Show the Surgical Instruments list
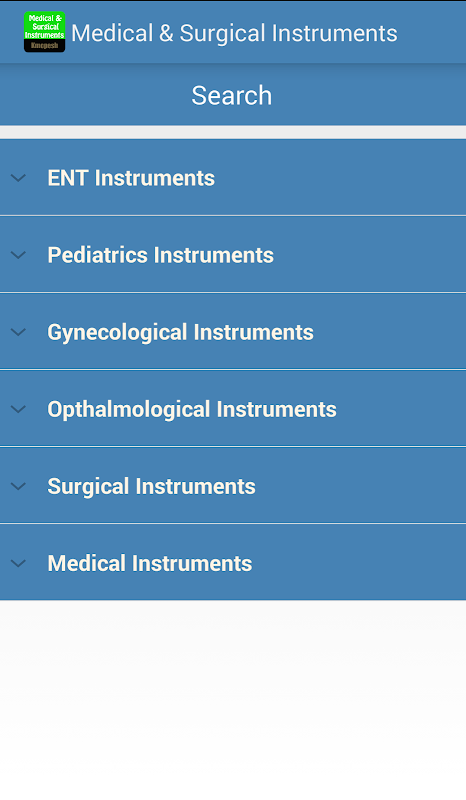This screenshot has width=466, height=800. (233, 486)
